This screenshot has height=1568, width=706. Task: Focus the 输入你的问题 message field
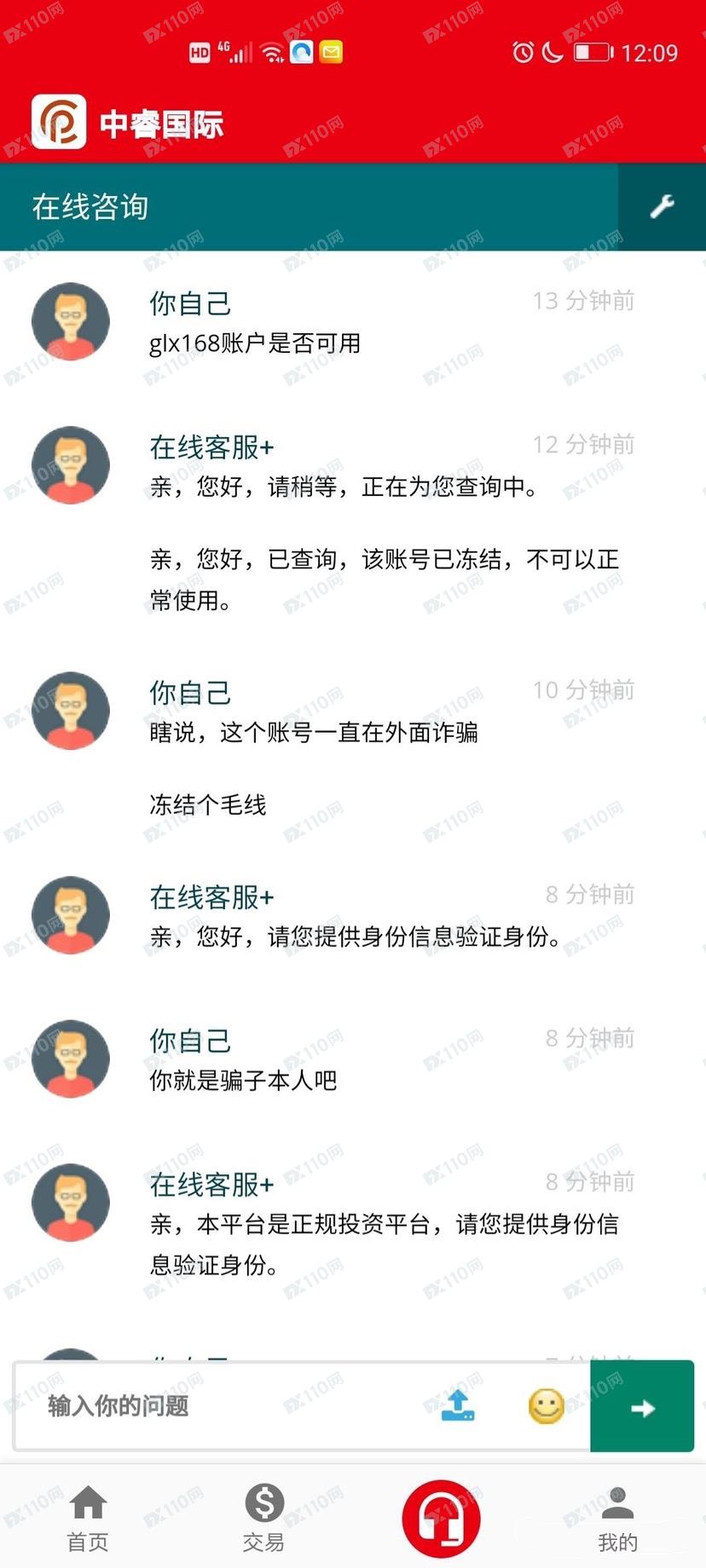click(222, 1406)
